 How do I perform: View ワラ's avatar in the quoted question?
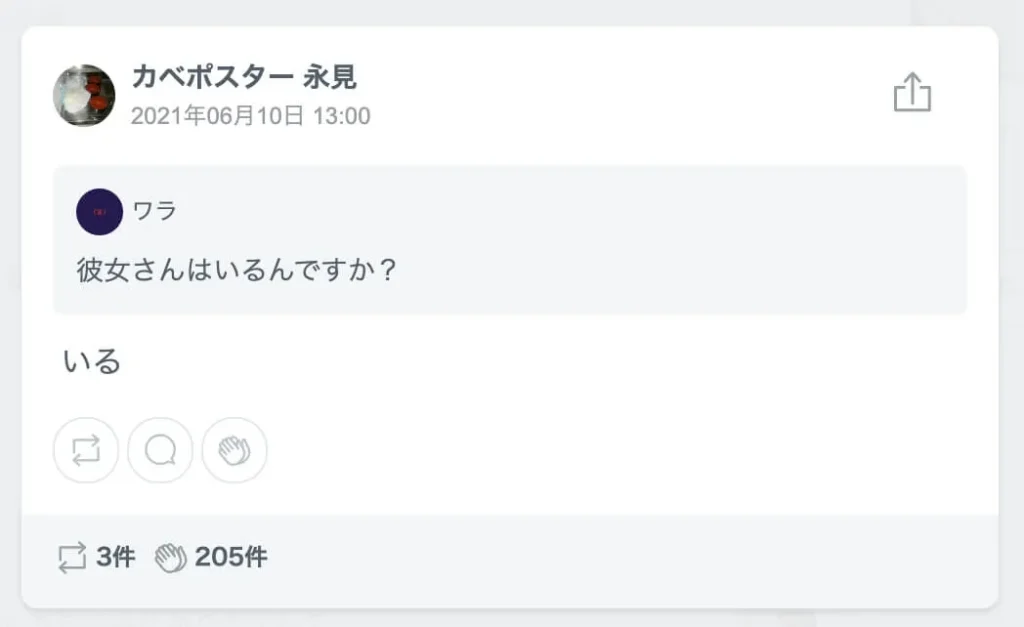[x=99, y=212]
